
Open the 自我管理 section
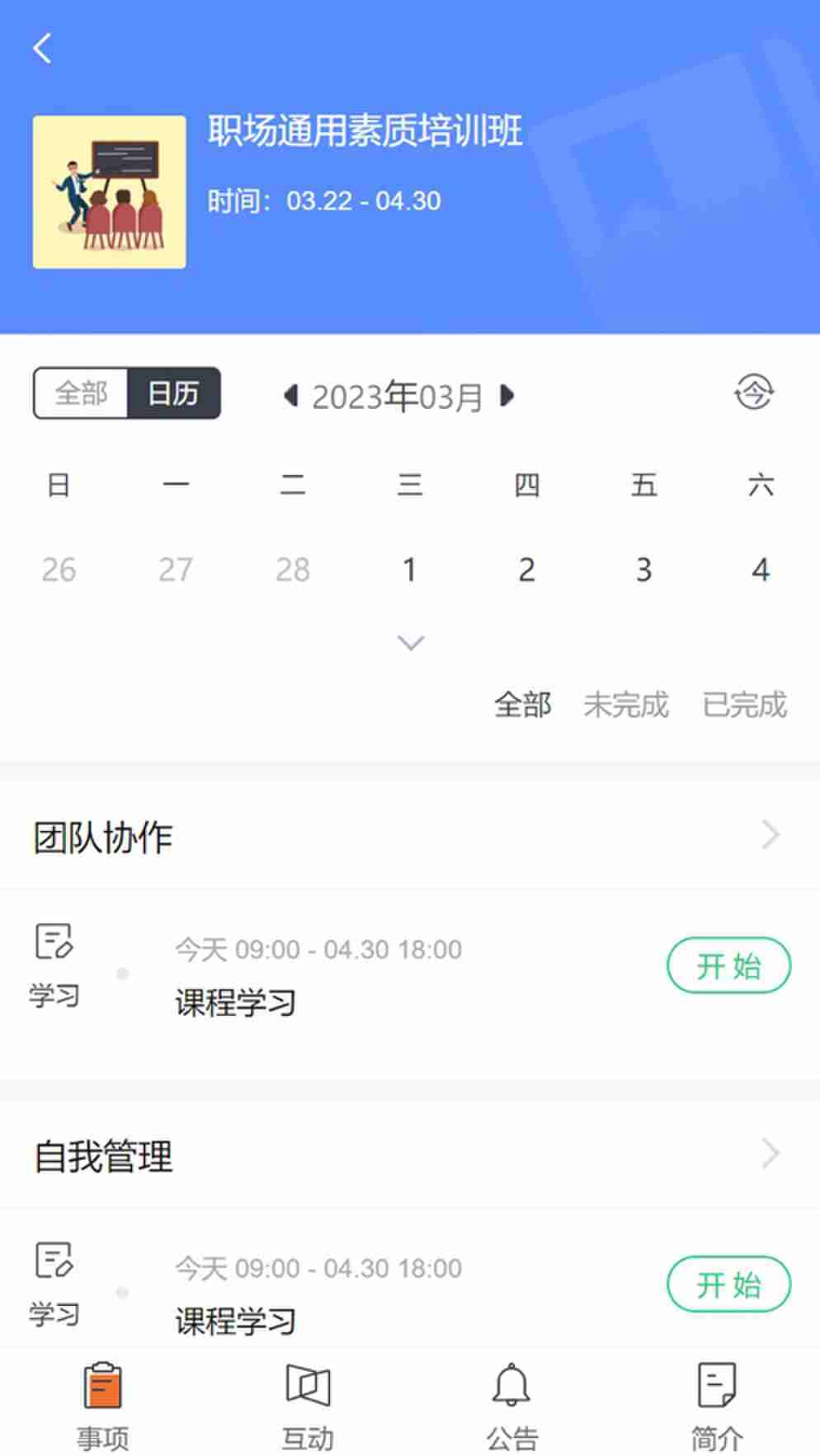(409, 1155)
